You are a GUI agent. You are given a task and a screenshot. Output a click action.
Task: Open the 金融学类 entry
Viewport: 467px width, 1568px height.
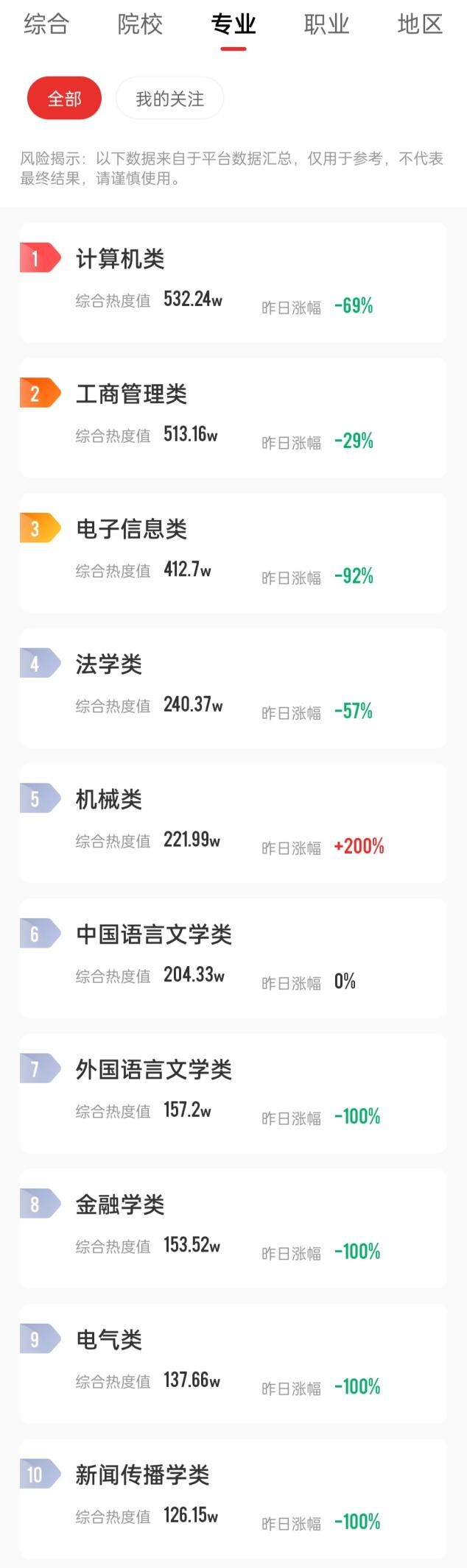(x=233, y=1228)
